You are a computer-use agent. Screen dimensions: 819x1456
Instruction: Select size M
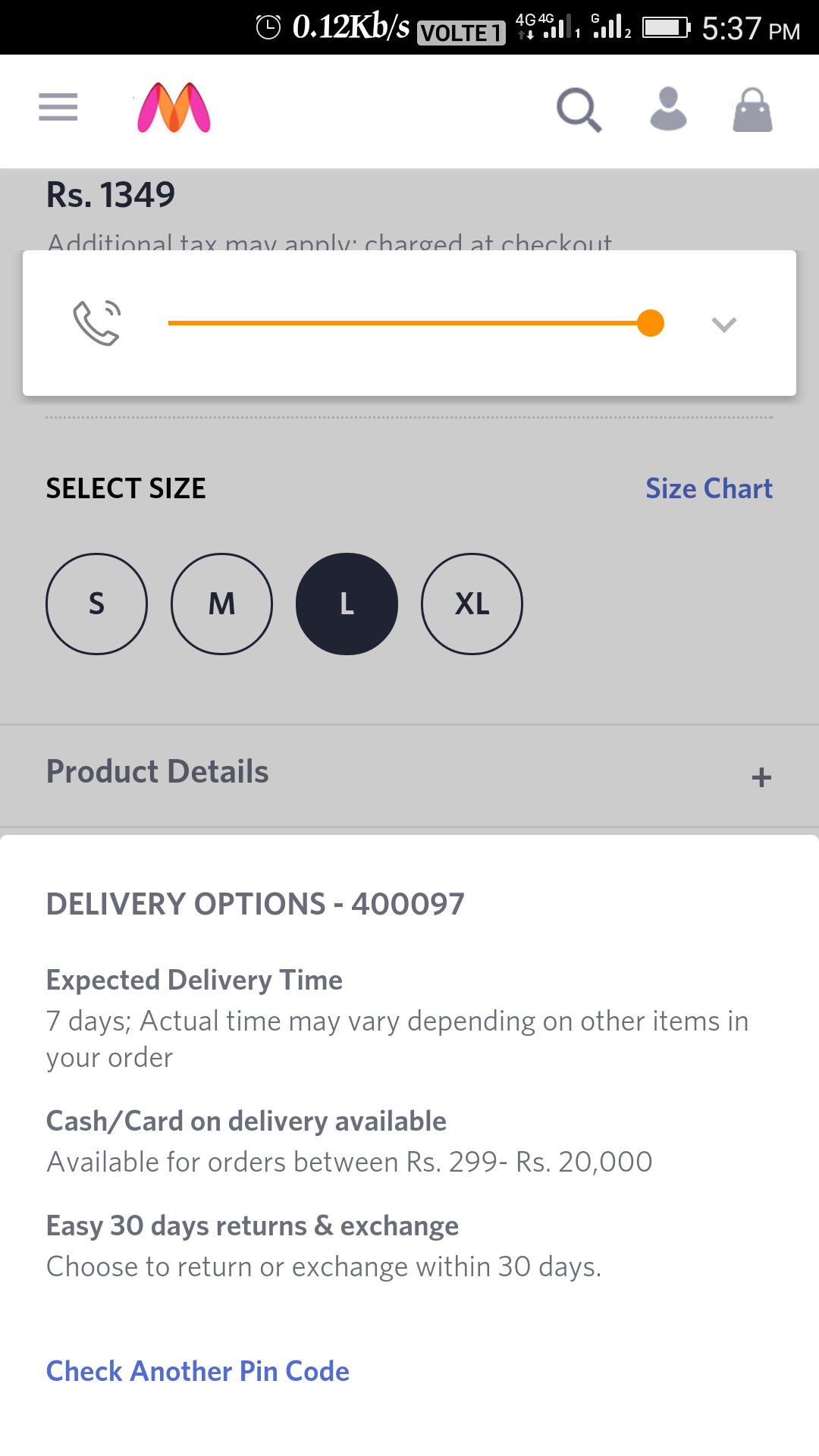(221, 604)
